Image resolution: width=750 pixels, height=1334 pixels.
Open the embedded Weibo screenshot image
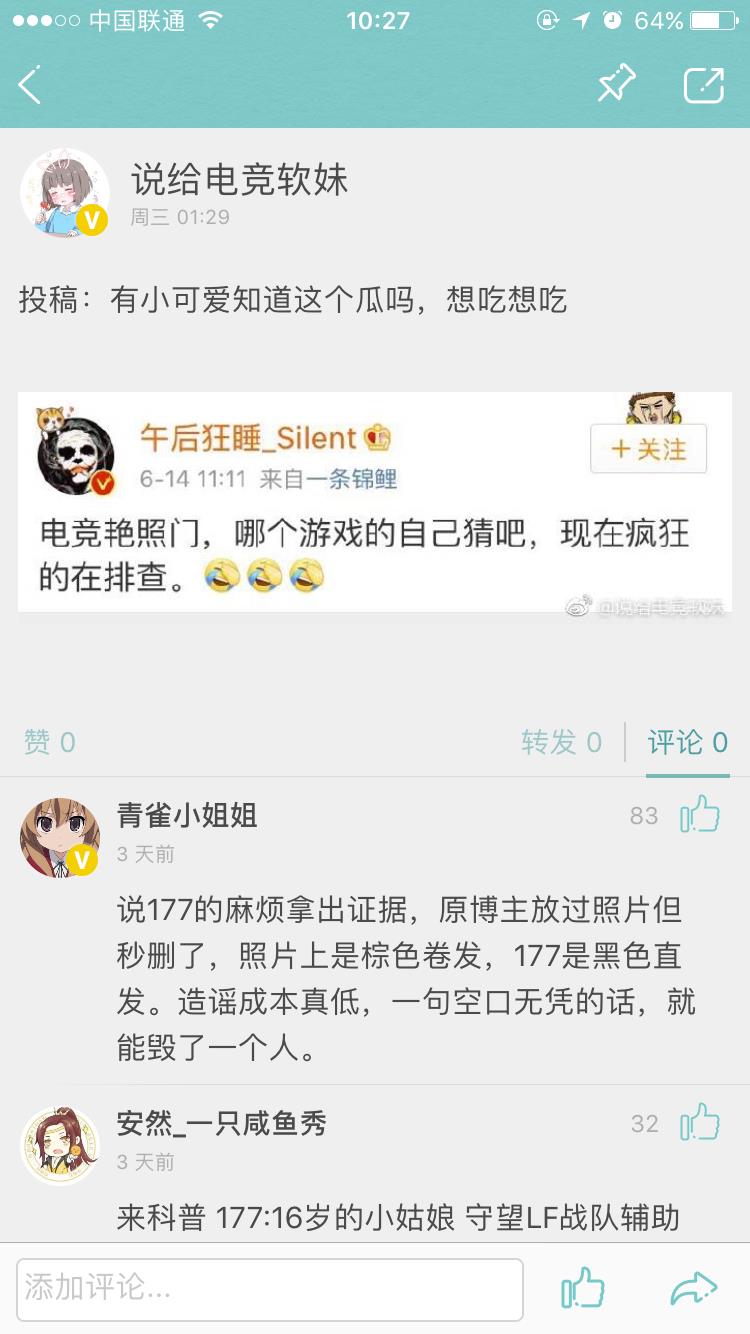(374, 502)
